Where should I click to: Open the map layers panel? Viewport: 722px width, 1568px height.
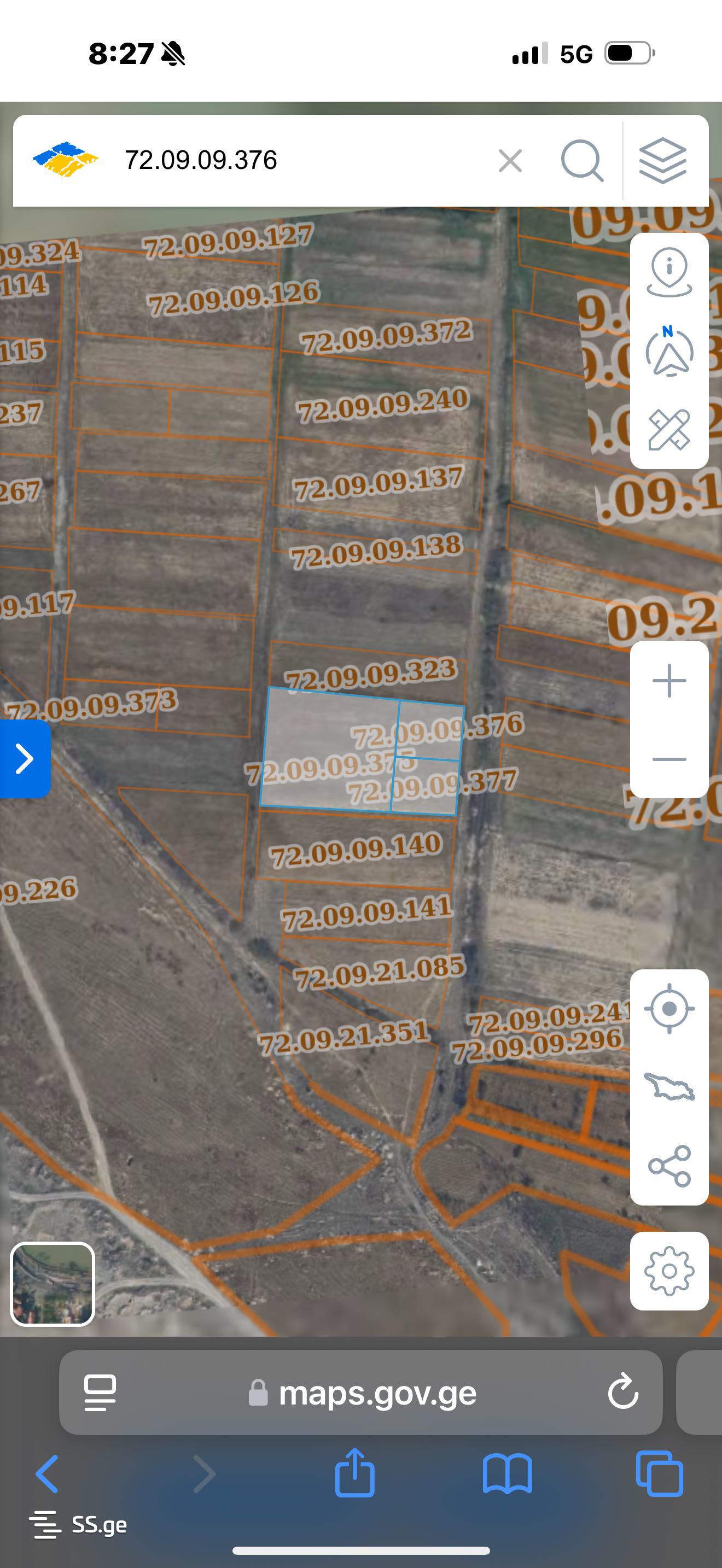coord(663,161)
